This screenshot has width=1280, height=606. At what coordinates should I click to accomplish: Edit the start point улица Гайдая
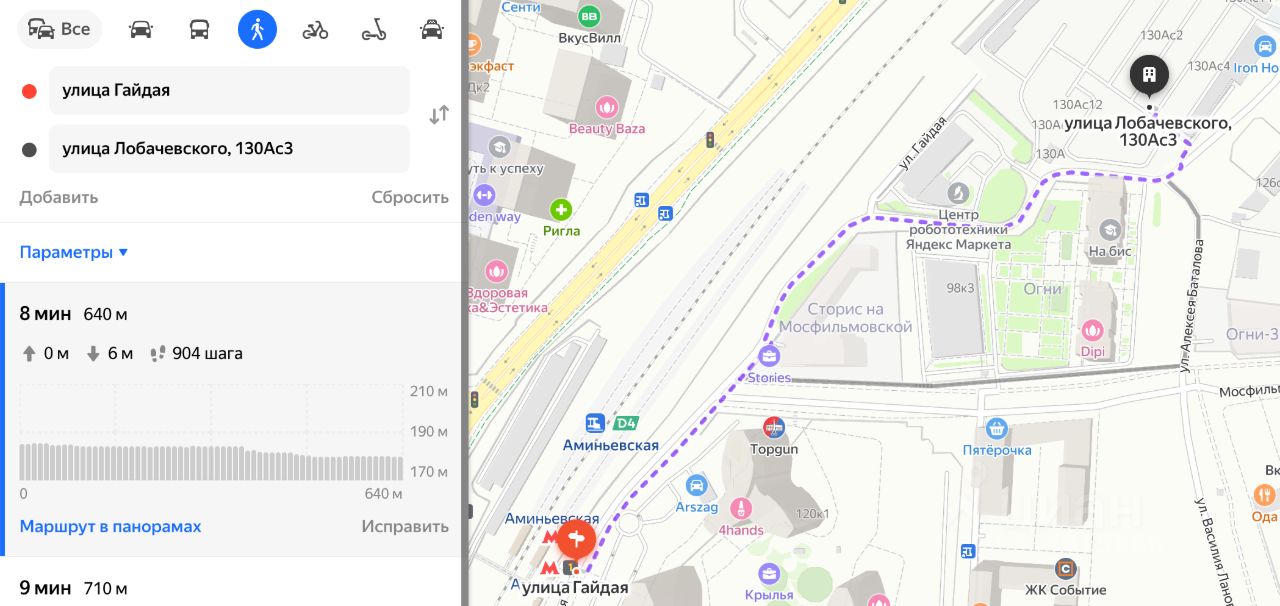click(228, 90)
